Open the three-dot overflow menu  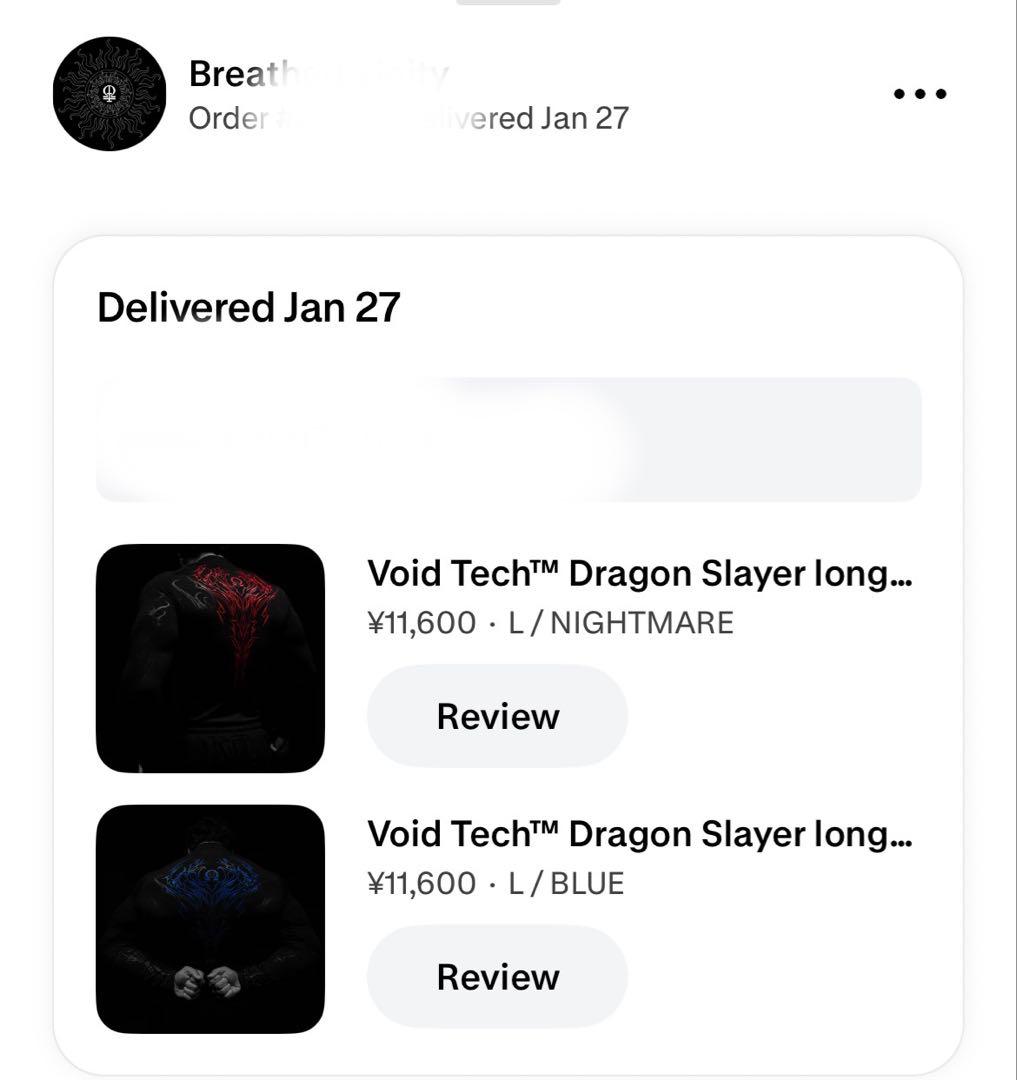(919, 94)
